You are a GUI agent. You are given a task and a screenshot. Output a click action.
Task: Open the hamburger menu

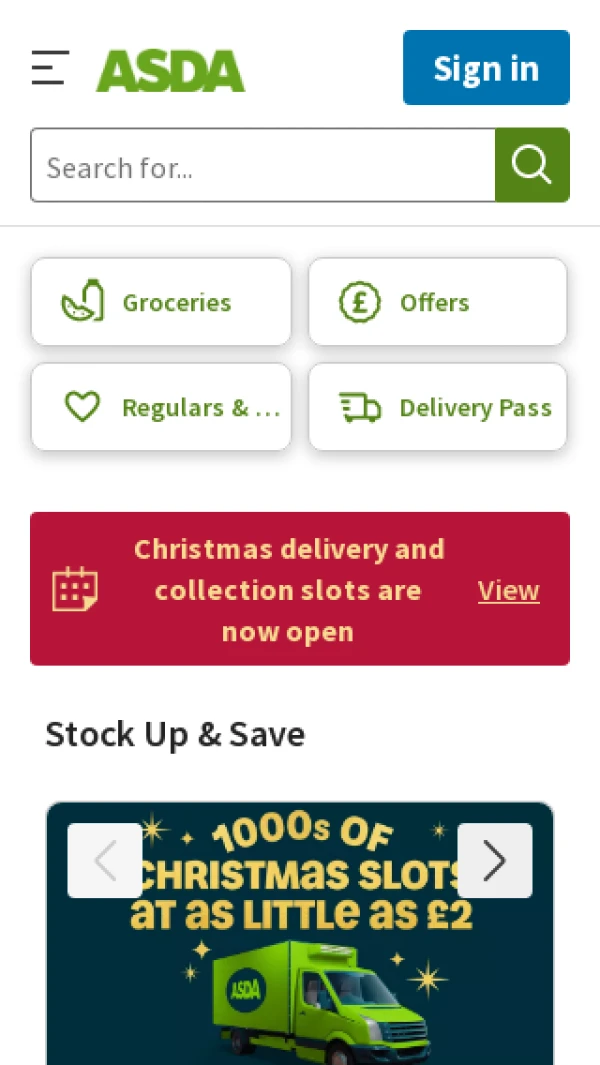(50, 68)
